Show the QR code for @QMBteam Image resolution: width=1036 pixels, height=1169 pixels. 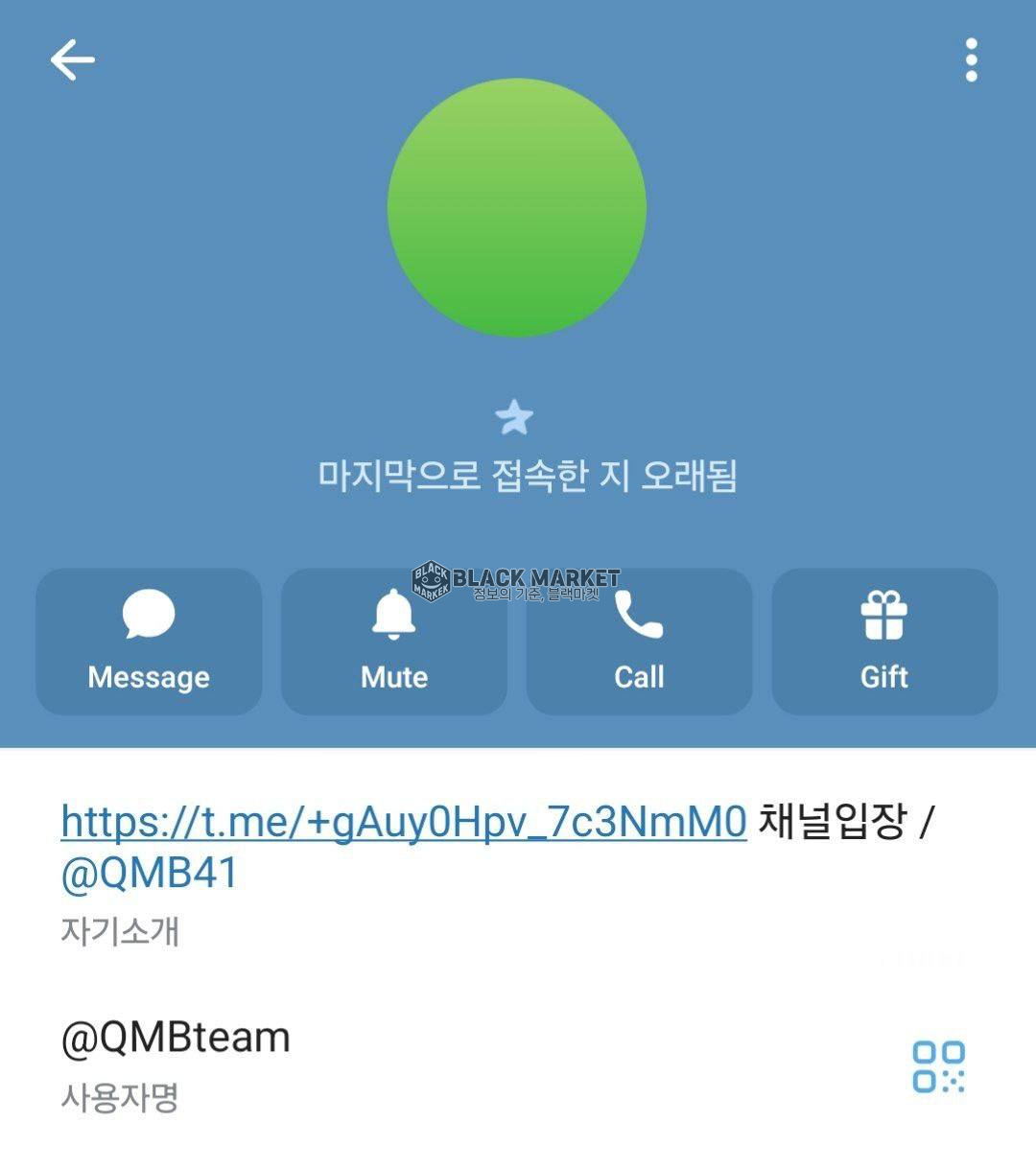[x=937, y=1066]
